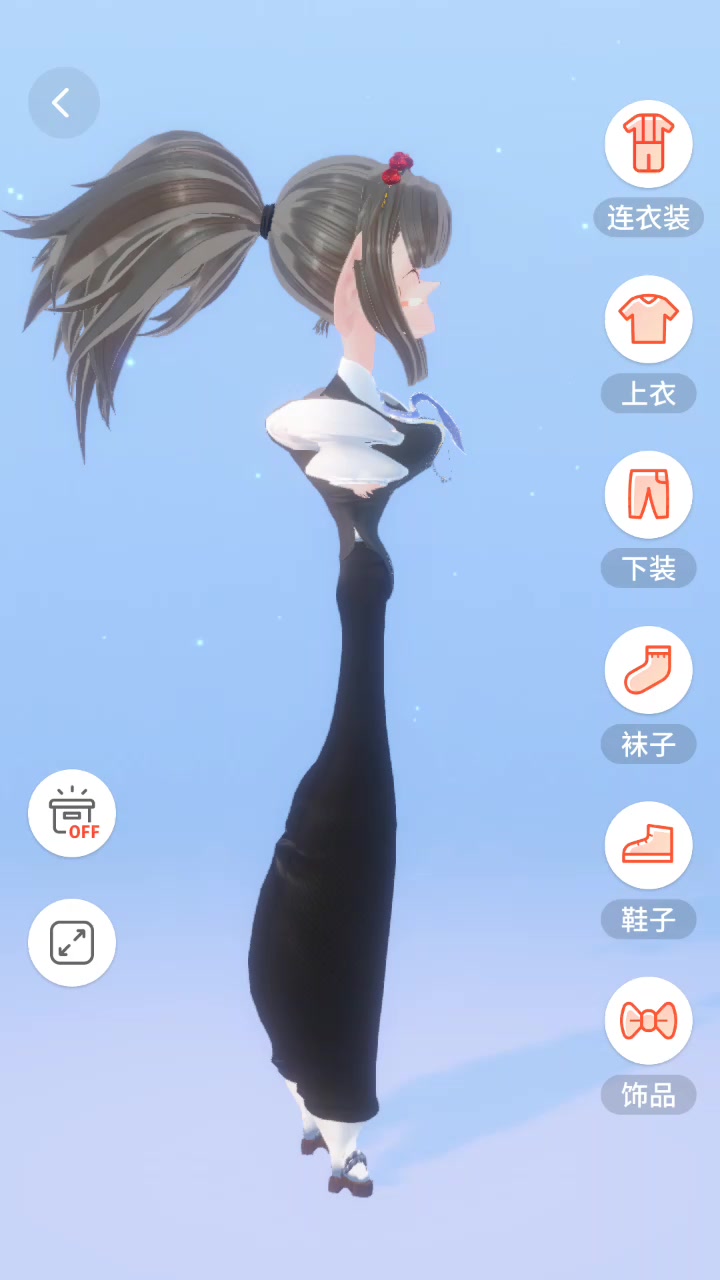720x1280 pixels.
Task: Toggle the OFF wardrobe switch button
Action: (72, 813)
